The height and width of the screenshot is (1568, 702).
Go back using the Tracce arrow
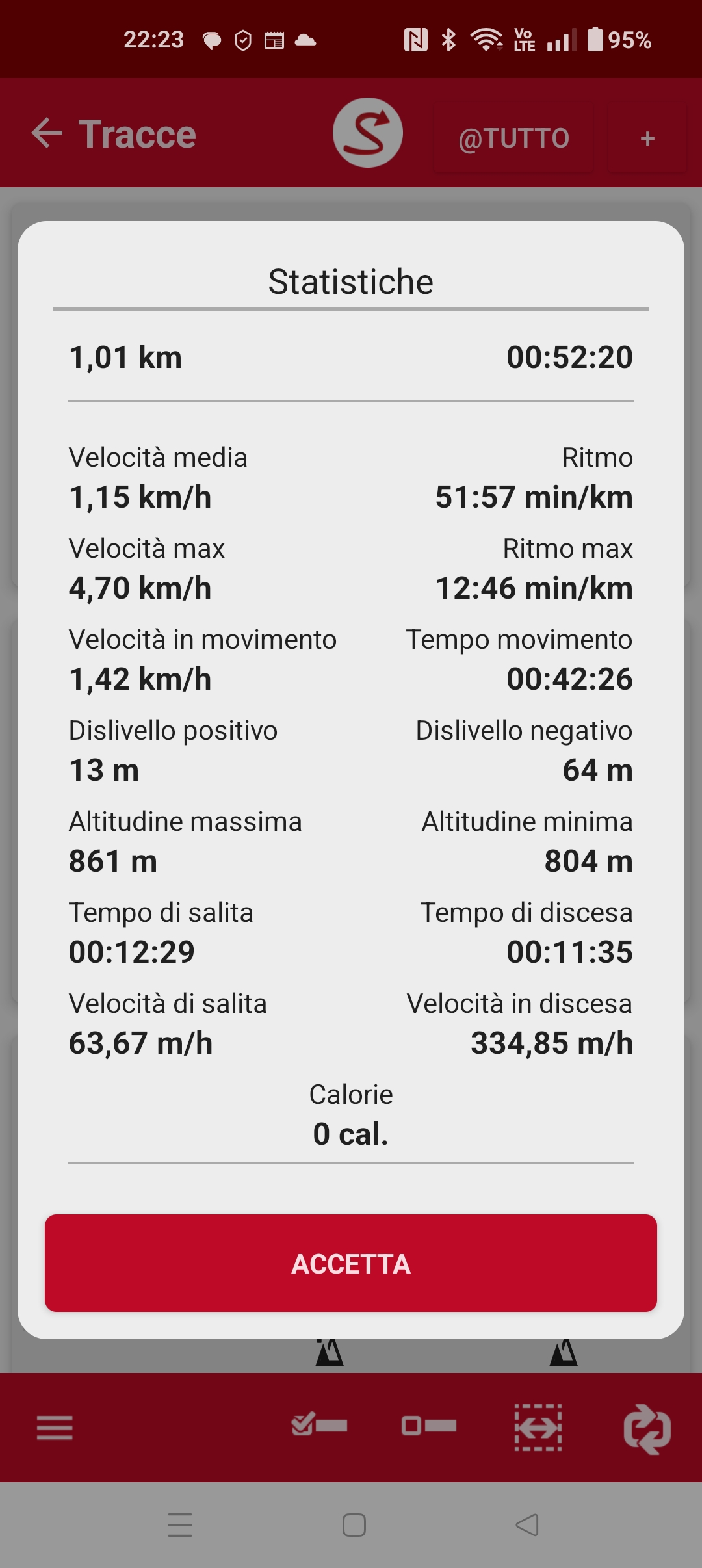pyautogui.click(x=47, y=133)
